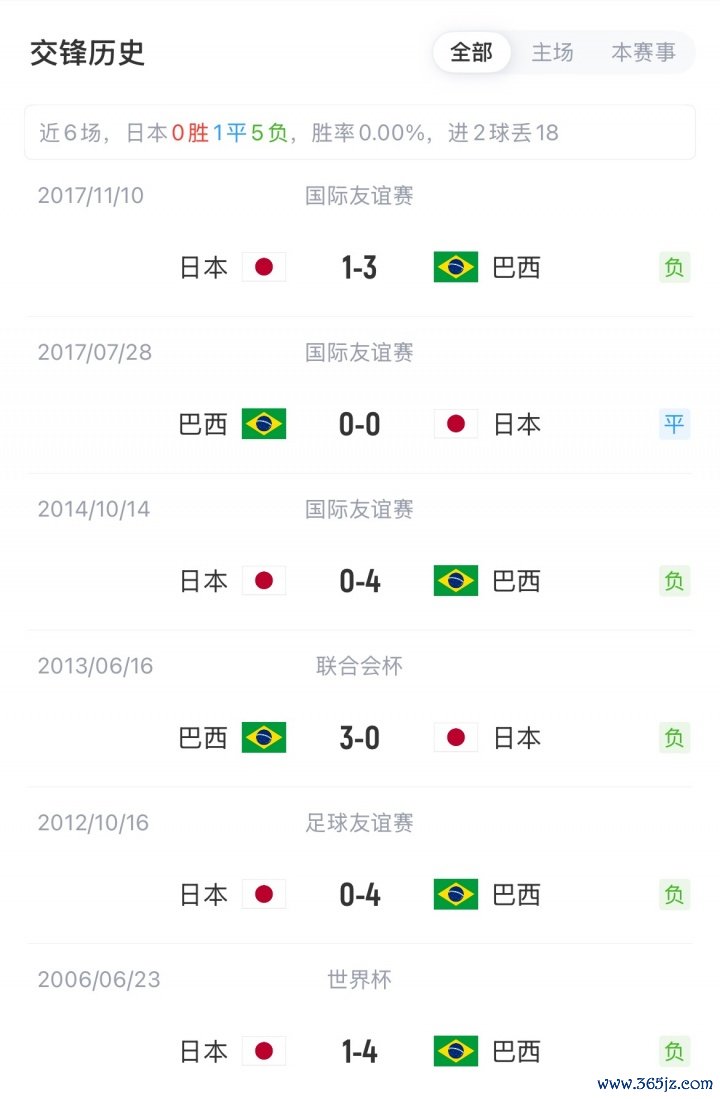Open the 2013/06/16 联合会杯 match
Image resolution: width=720 pixels, height=1099 pixels.
click(359, 738)
